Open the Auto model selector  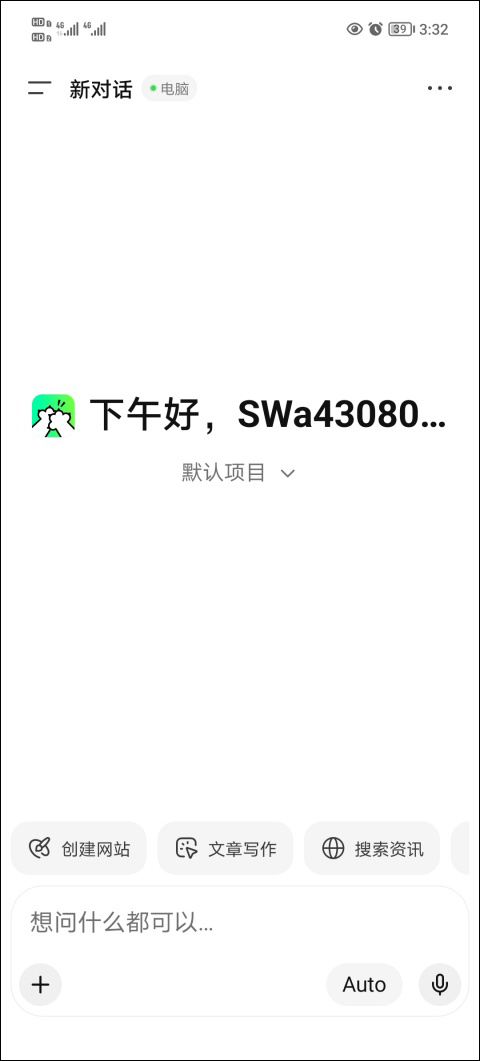point(364,985)
